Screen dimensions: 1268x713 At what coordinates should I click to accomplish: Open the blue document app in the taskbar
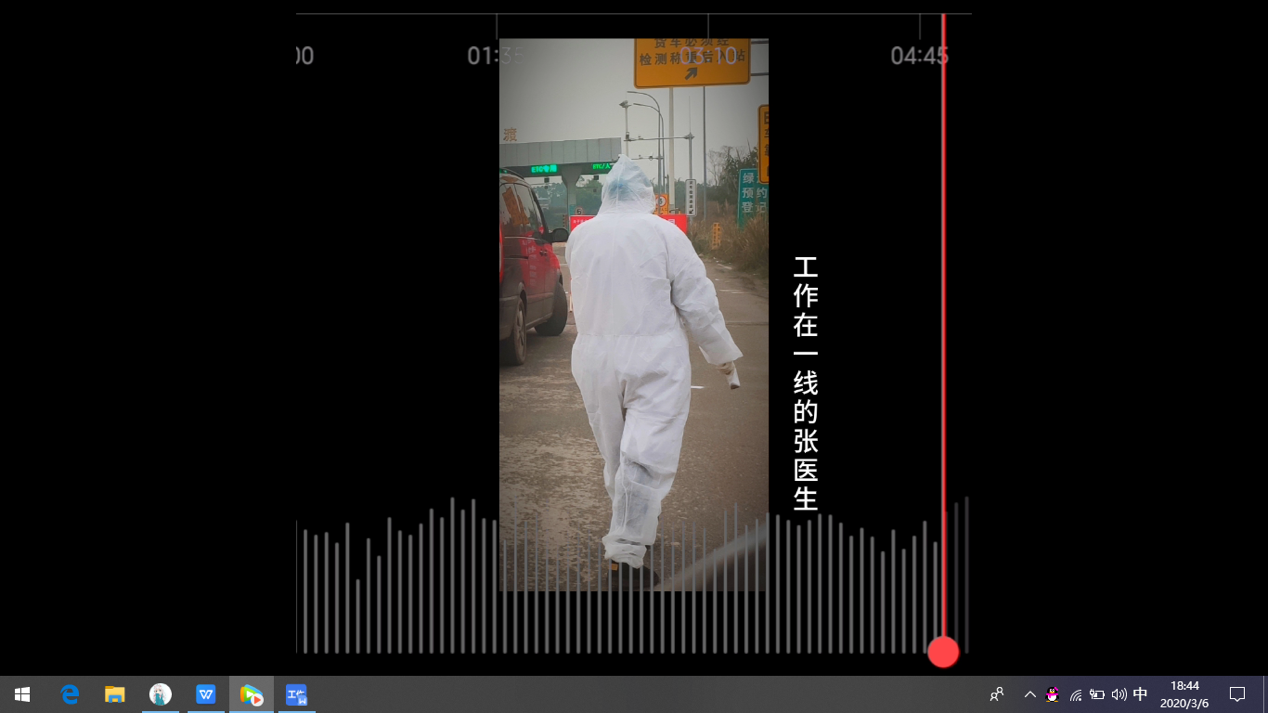click(297, 694)
